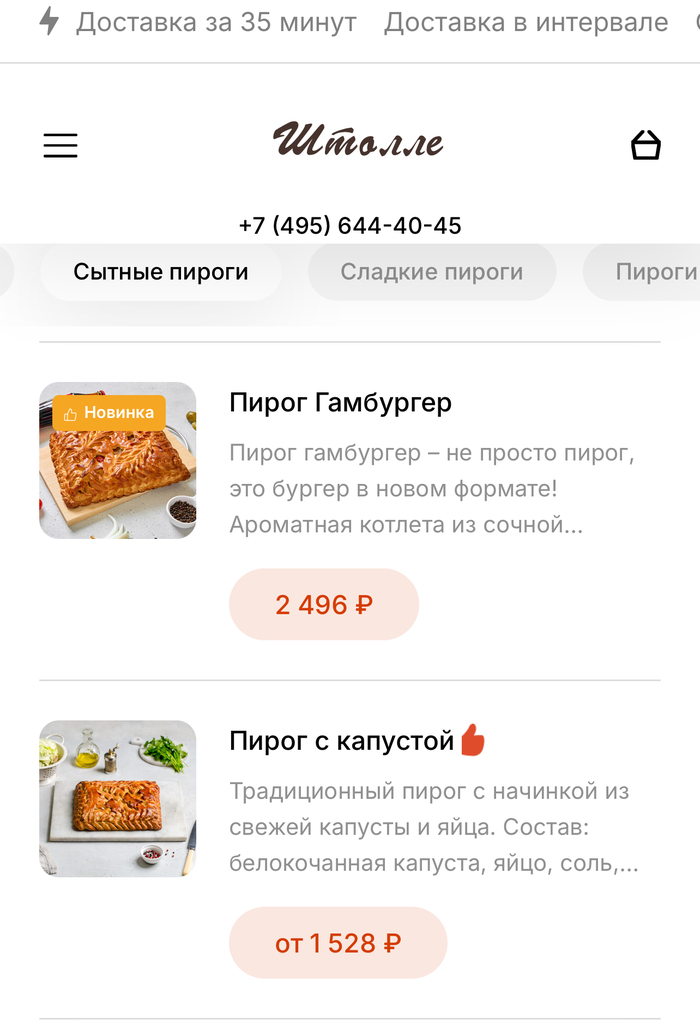The image size is (700, 1025).
Task: Open the shopping basket
Action: pyautogui.click(x=646, y=146)
